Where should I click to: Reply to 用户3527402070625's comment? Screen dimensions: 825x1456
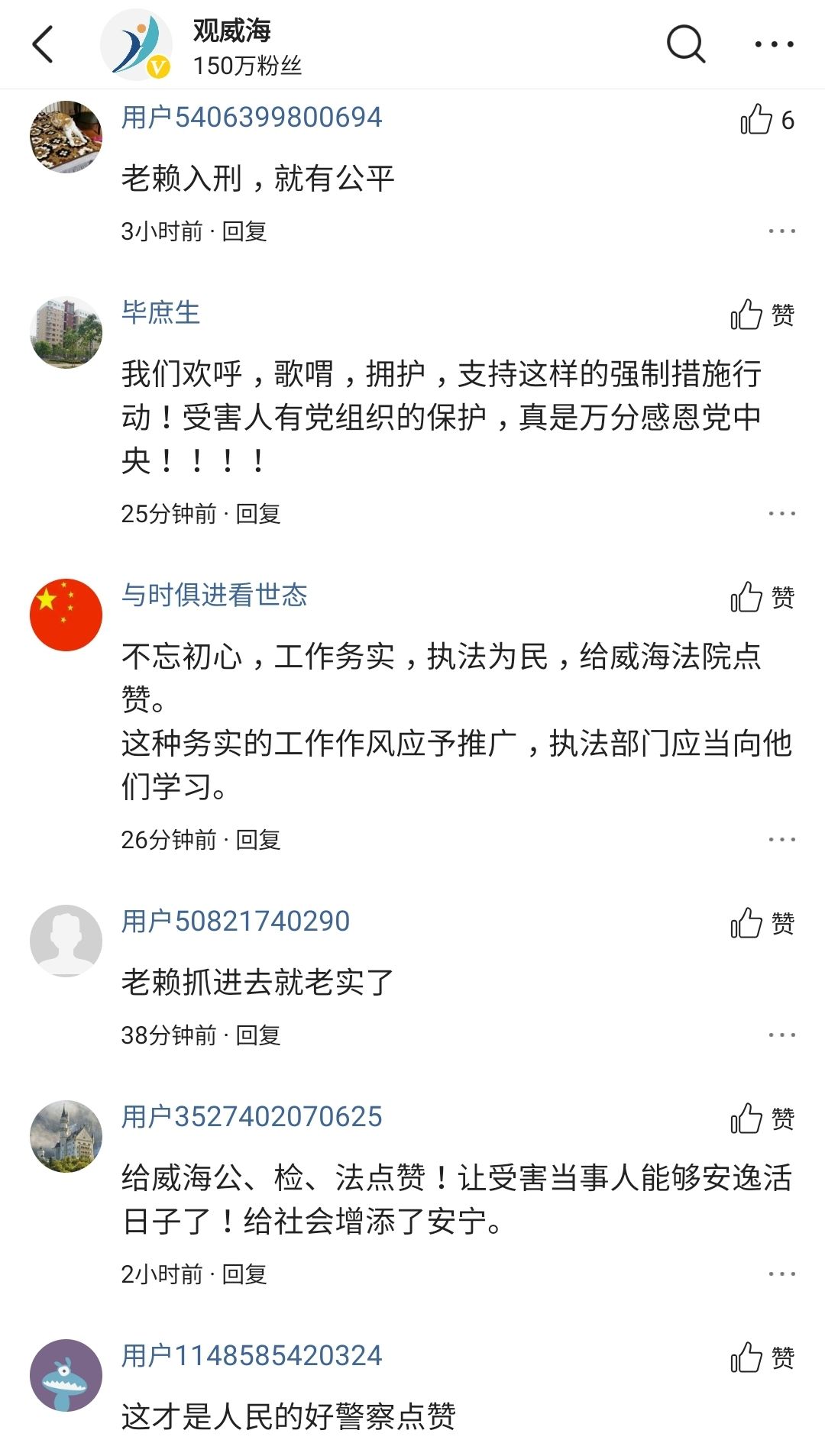coord(244,1274)
